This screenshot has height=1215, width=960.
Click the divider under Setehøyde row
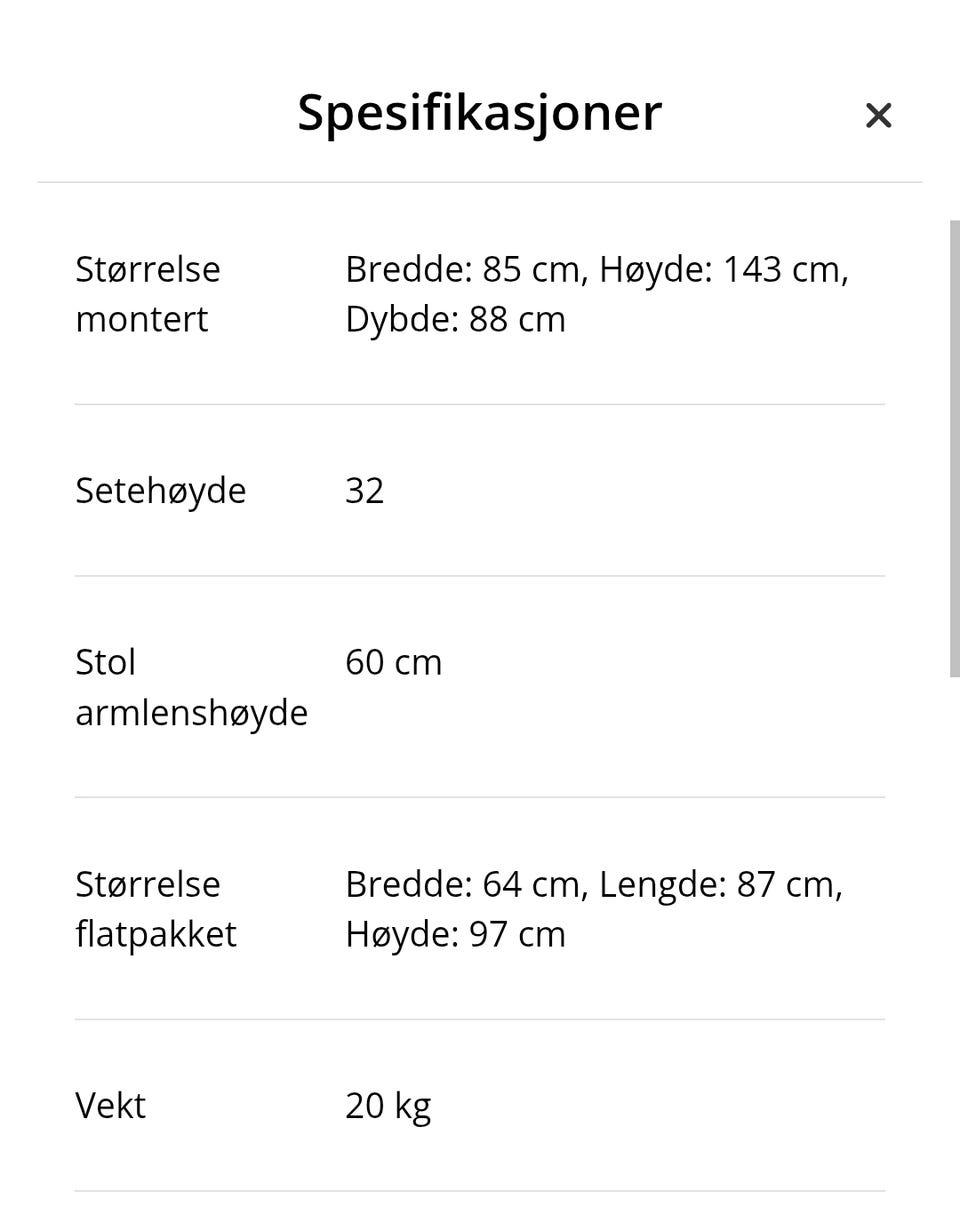(479, 575)
